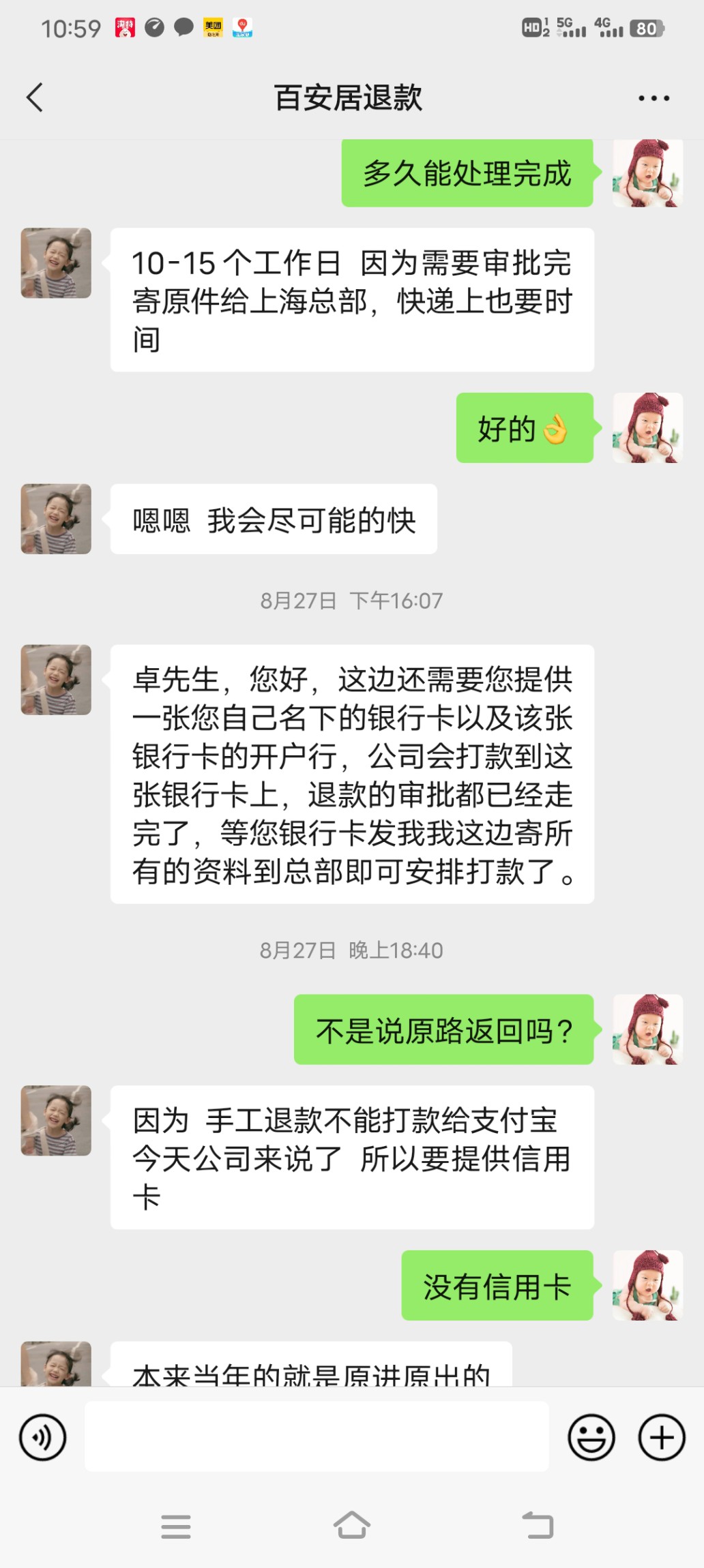Viewport: 704px width, 1568px height.
Task: Open contact avatar beside "嗯嗯 我会尽可能的快"
Action: point(56,519)
